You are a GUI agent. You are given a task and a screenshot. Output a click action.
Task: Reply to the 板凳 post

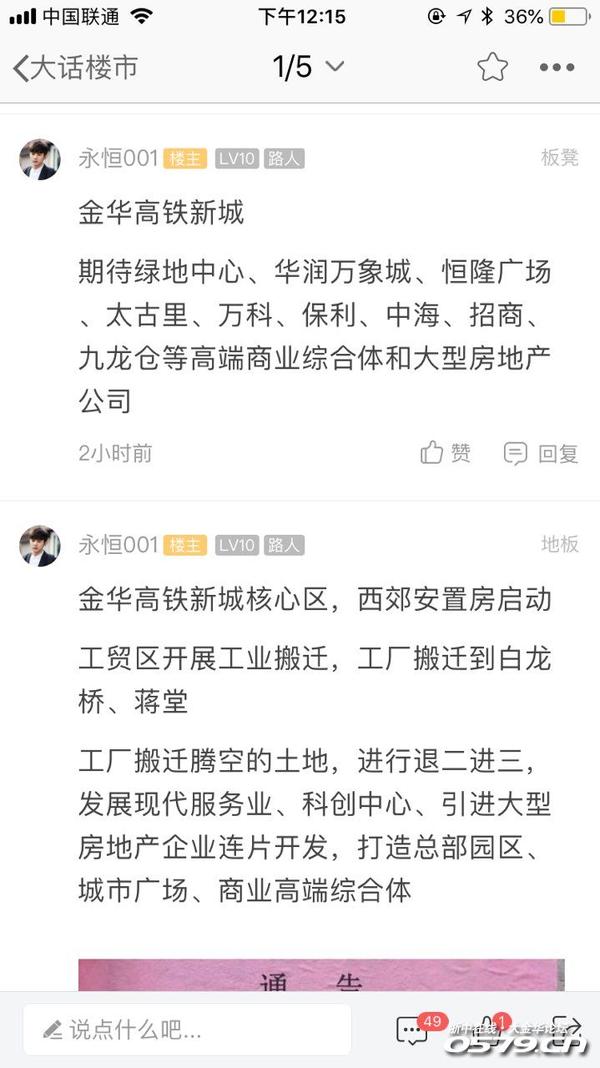tap(541, 453)
